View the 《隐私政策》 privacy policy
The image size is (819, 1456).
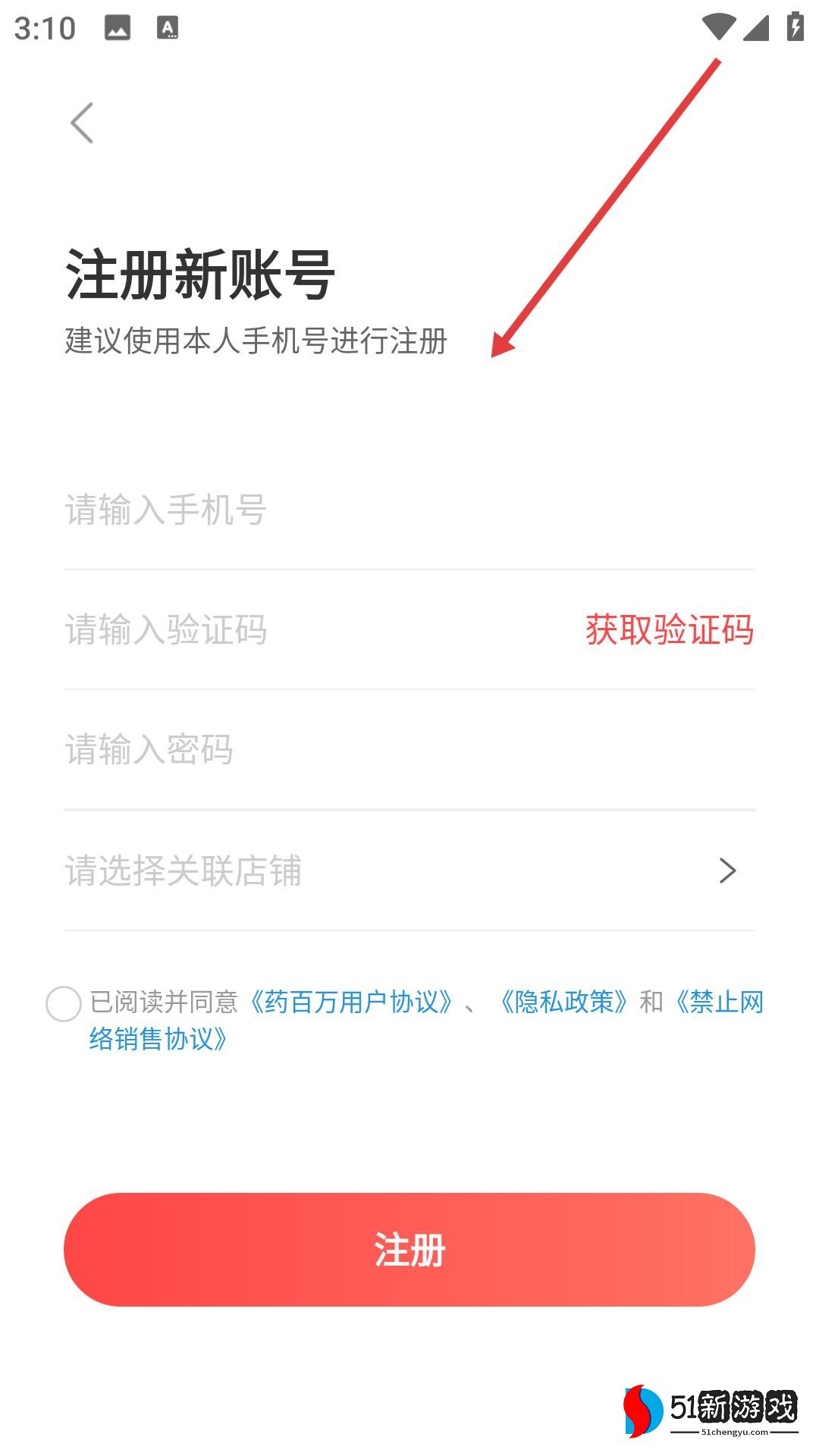(x=563, y=1003)
